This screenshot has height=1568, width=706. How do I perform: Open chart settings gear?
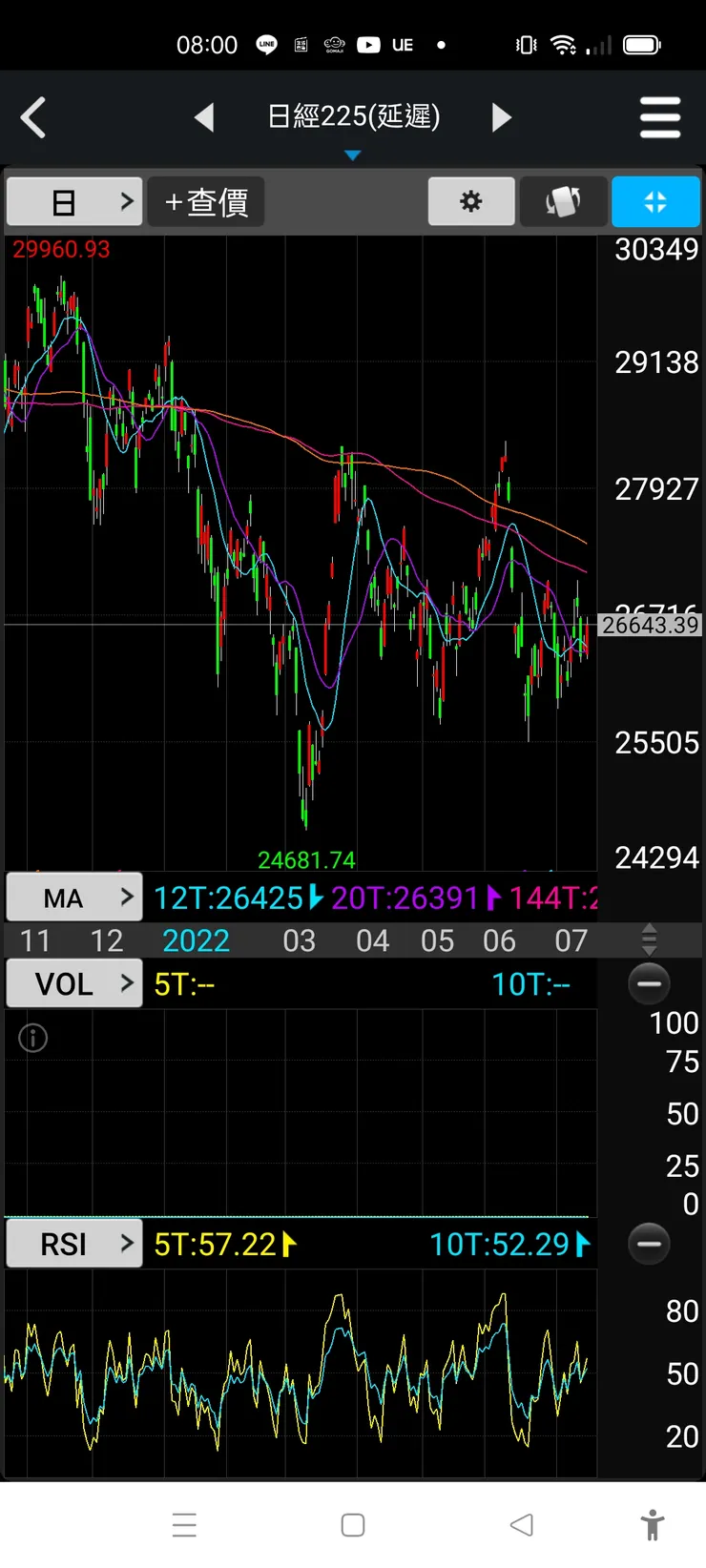pyautogui.click(x=471, y=202)
